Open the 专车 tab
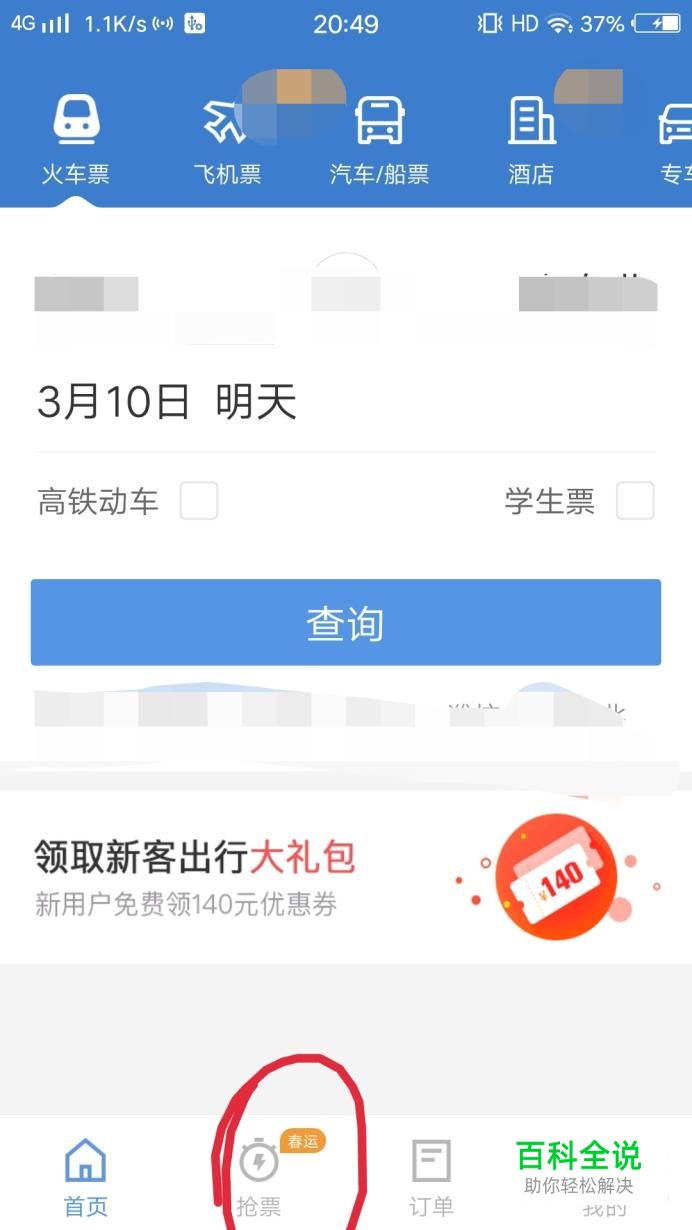The width and height of the screenshot is (692, 1230). click(x=675, y=140)
